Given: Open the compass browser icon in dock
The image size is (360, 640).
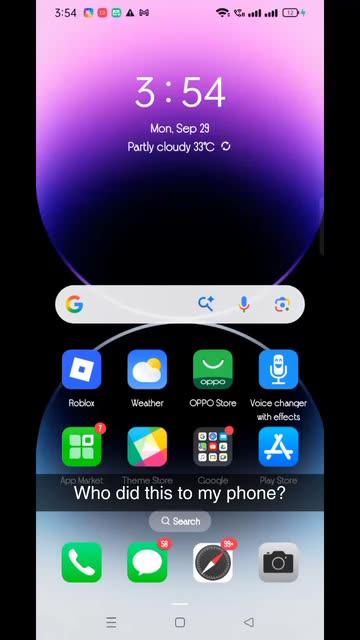Looking at the screenshot, I should click(213, 562).
